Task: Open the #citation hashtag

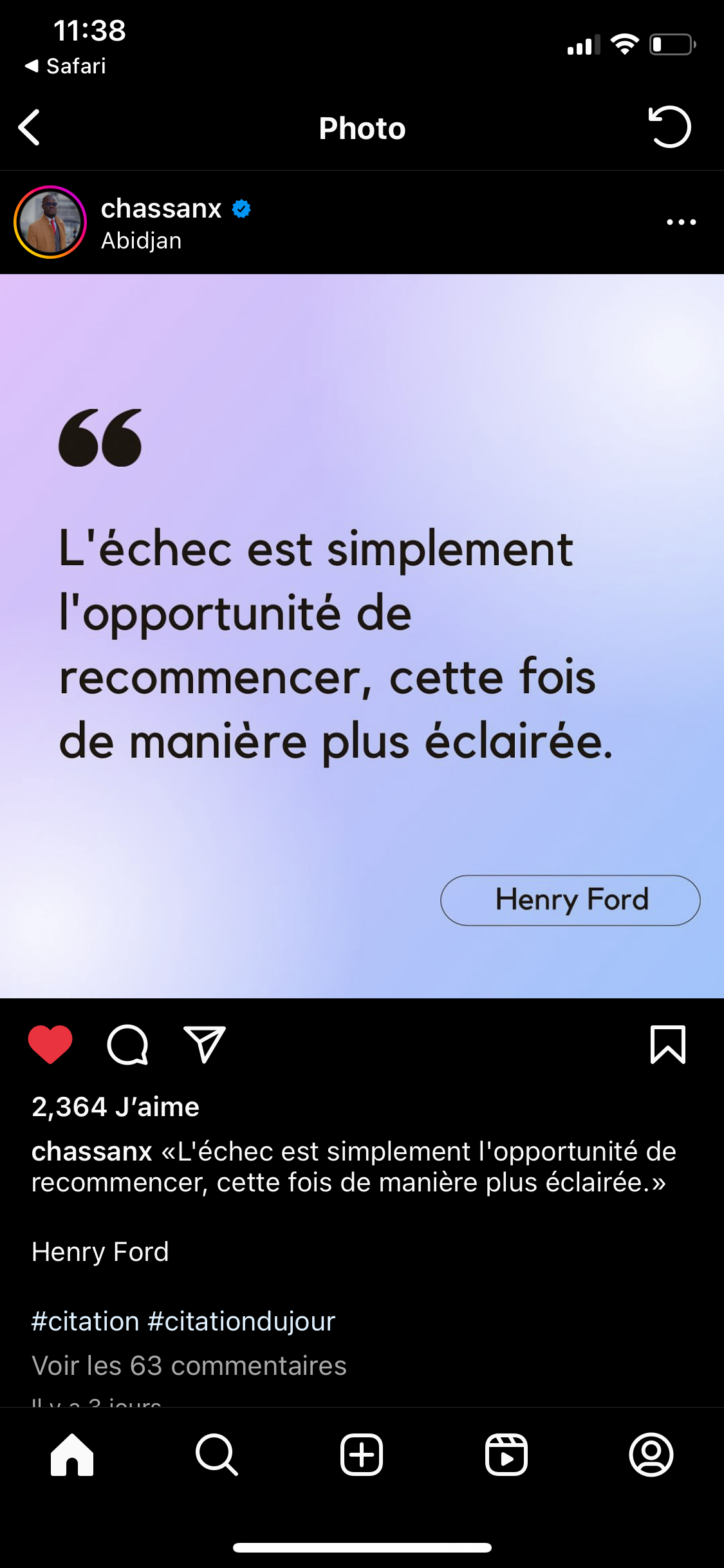Action: (86, 1321)
